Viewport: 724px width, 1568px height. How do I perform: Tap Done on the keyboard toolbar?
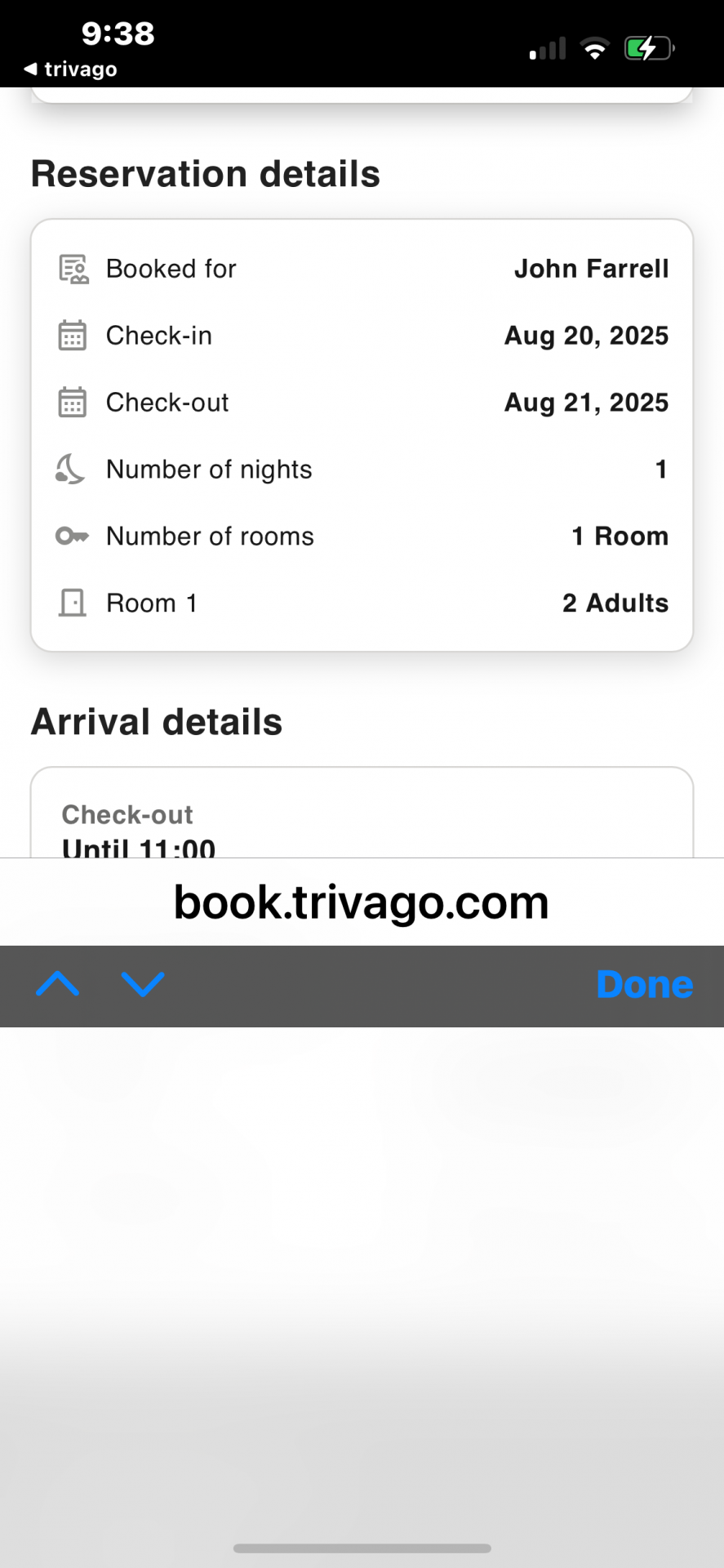click(644, 985)
